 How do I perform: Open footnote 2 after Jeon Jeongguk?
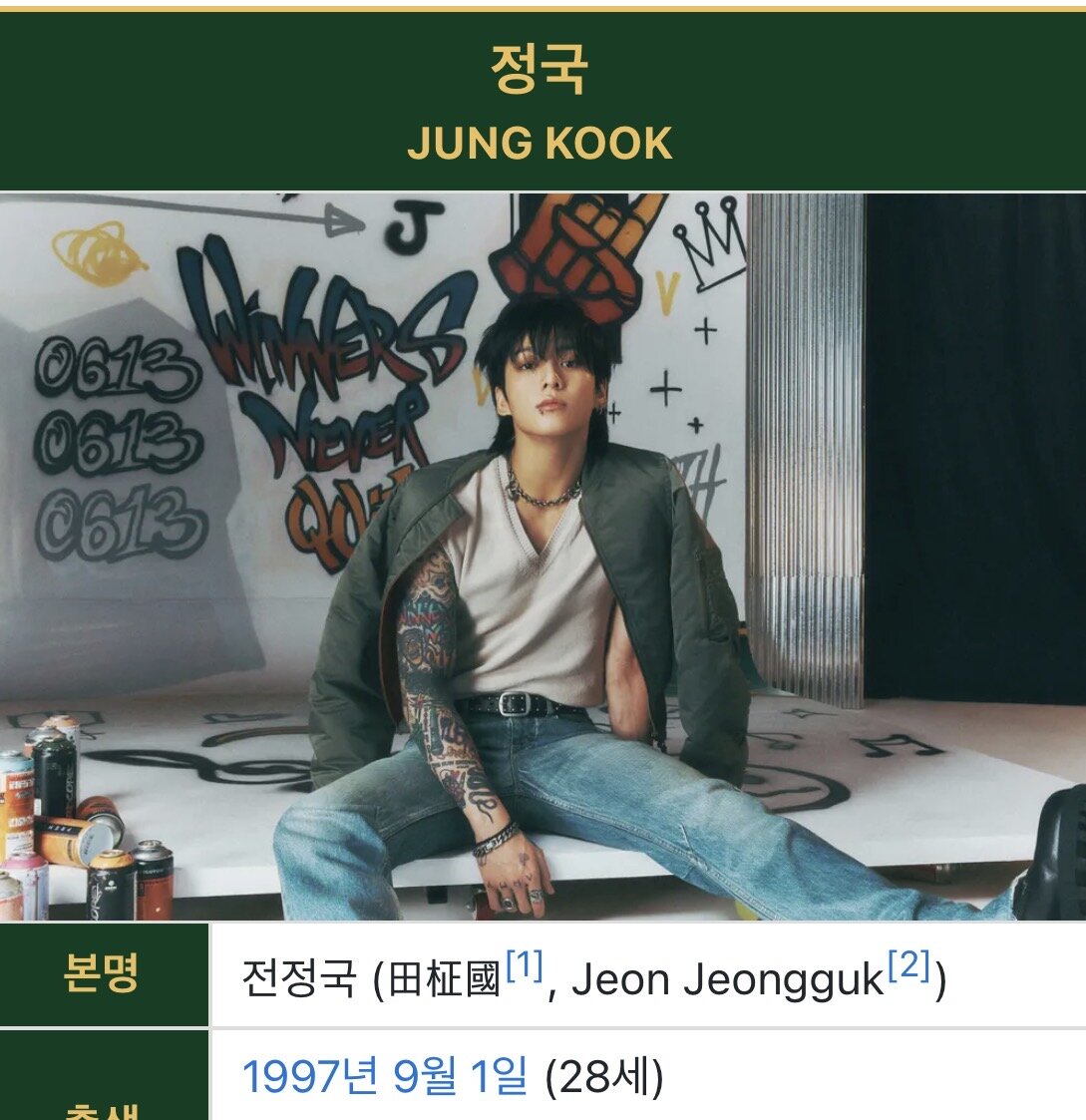[908, 966]
